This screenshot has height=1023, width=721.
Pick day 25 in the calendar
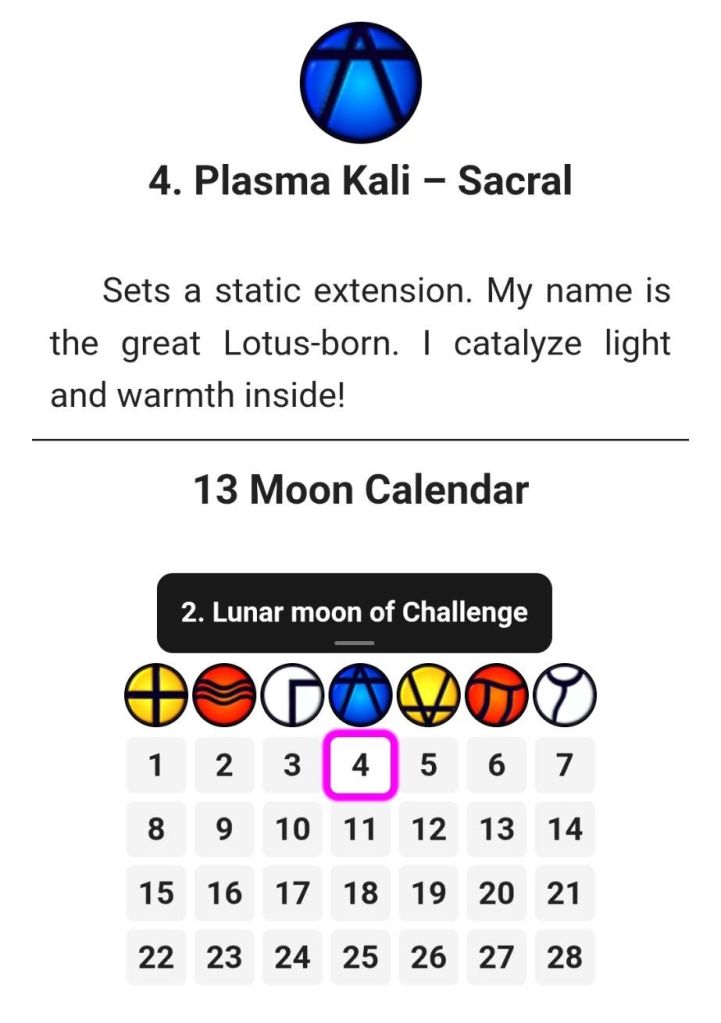(360, 957)
